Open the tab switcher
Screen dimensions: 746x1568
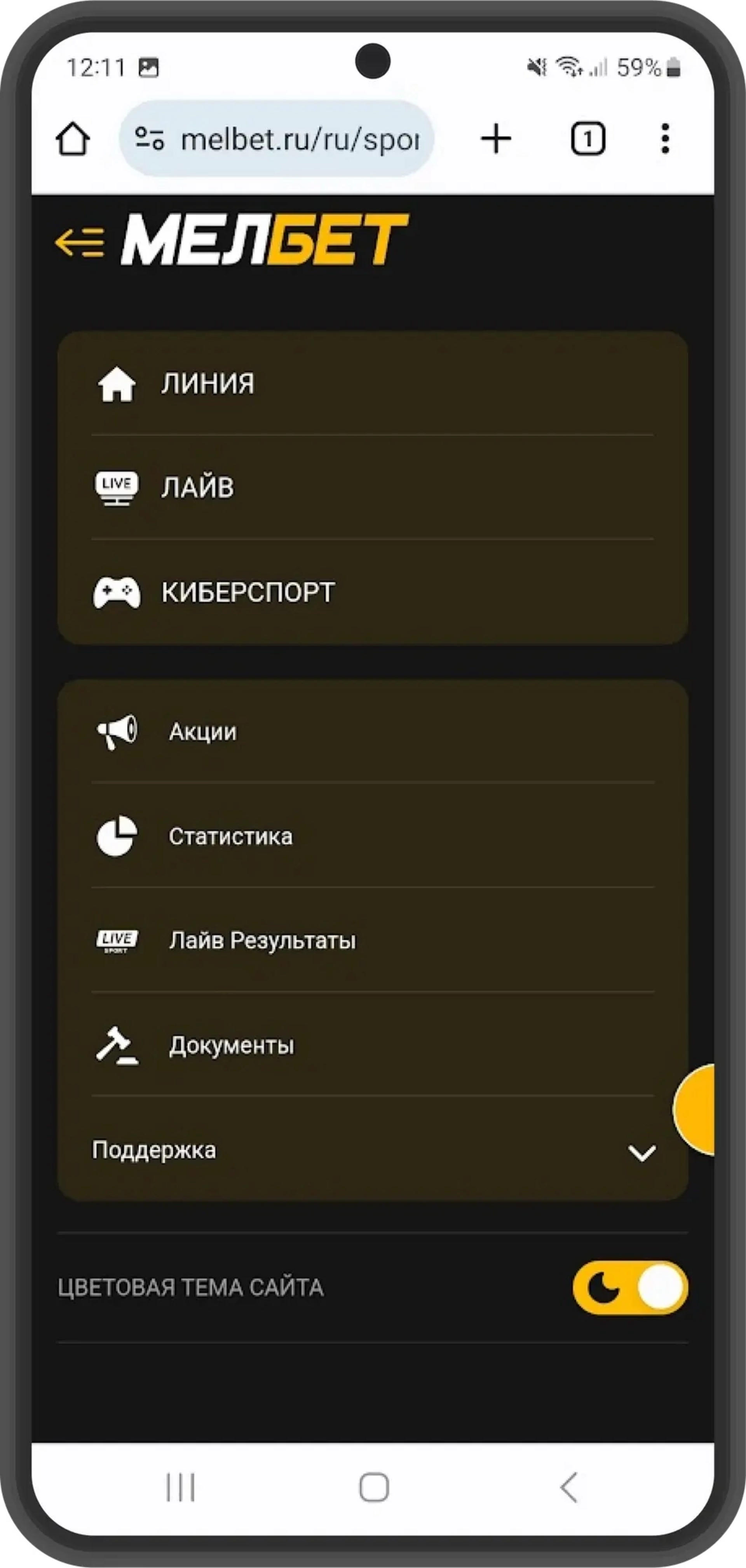click(587, 139)
